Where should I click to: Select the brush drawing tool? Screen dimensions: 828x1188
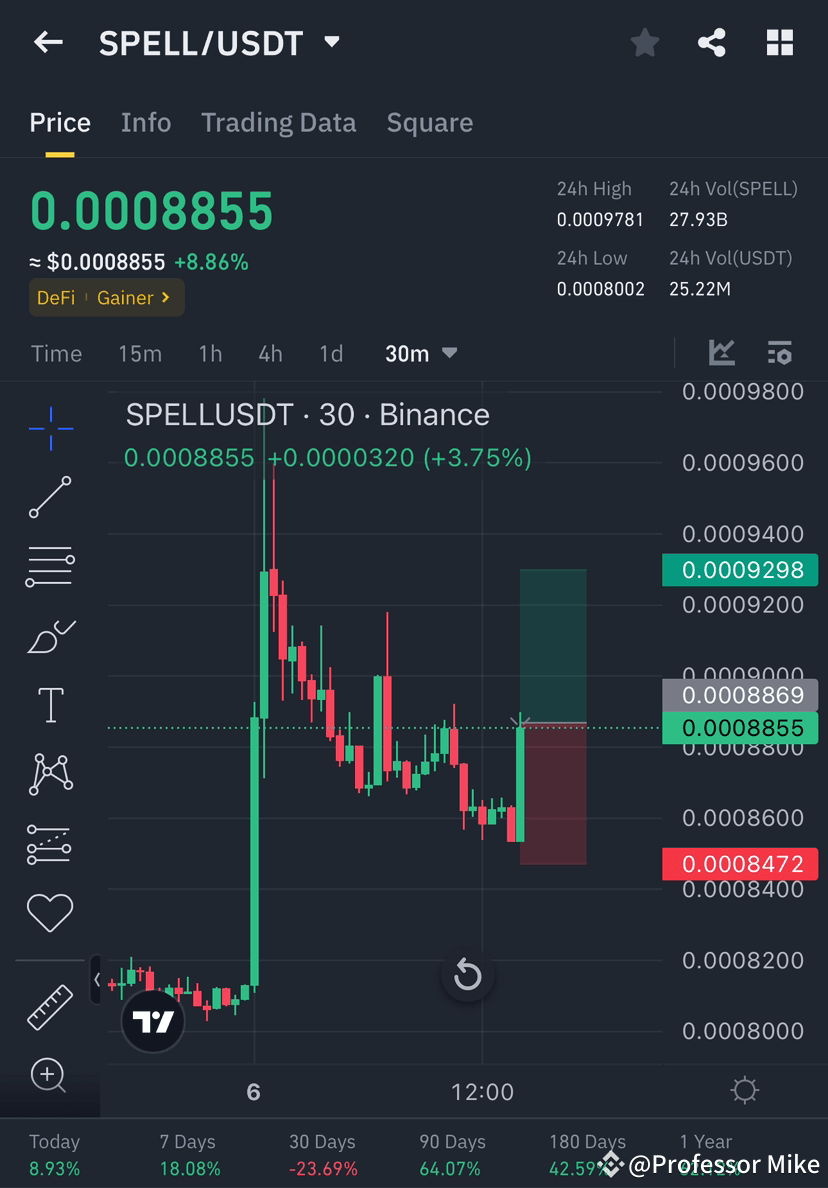(x=50, y=636)
